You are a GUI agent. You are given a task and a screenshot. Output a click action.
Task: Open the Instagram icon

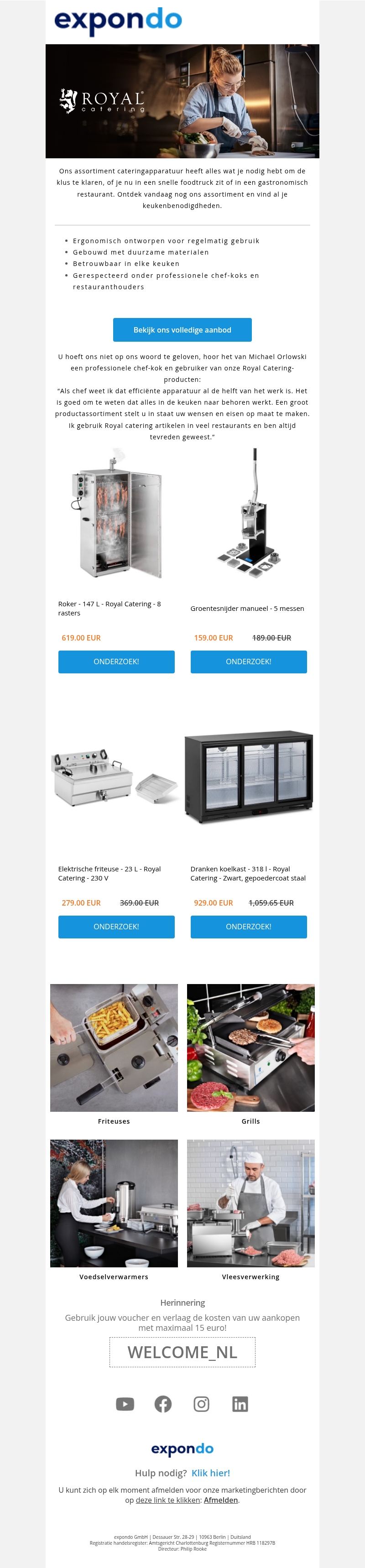coord(201,1404)
